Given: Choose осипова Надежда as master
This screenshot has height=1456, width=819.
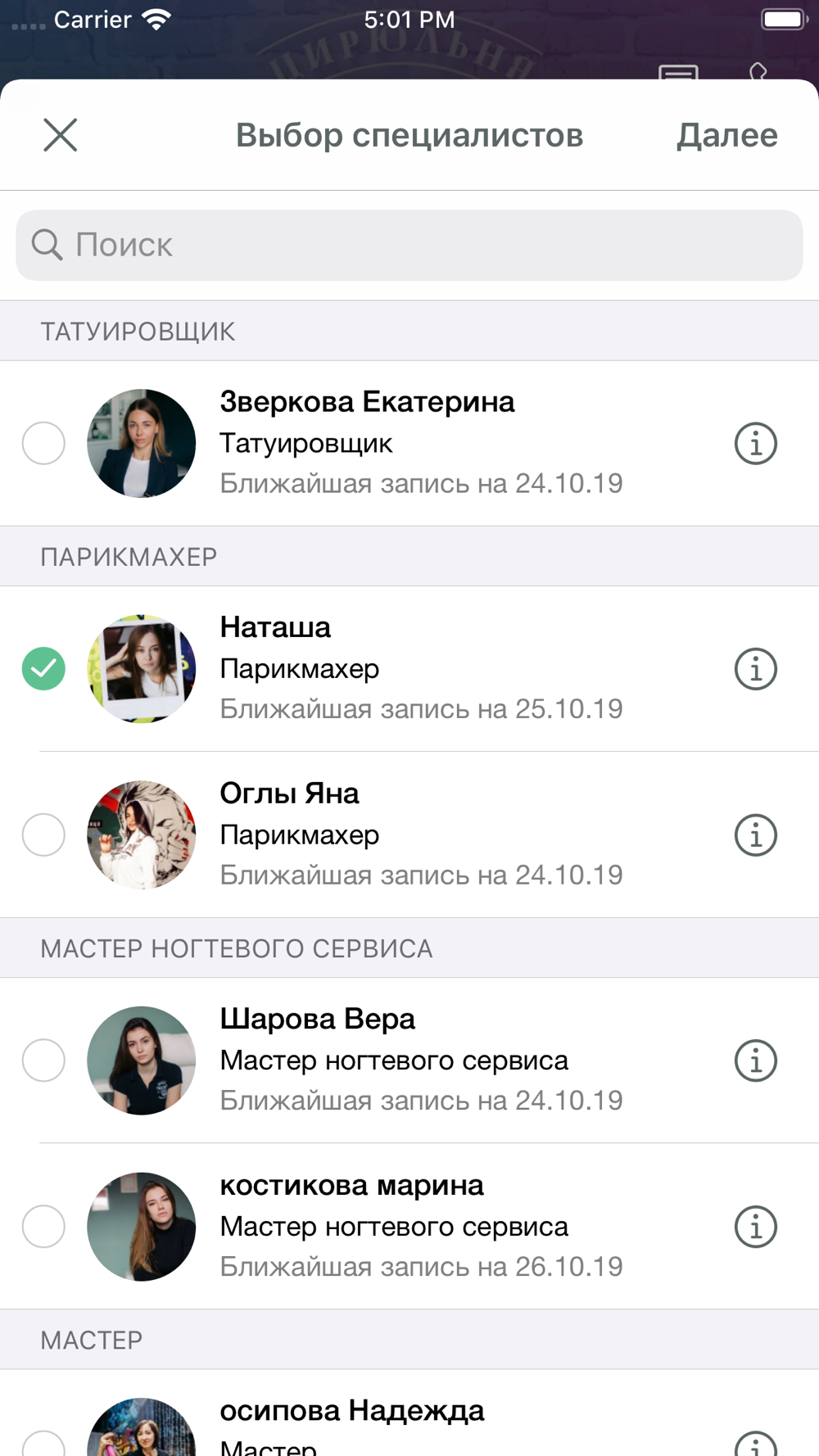Looking at the screenshot, I should (x=43, y=1443).
